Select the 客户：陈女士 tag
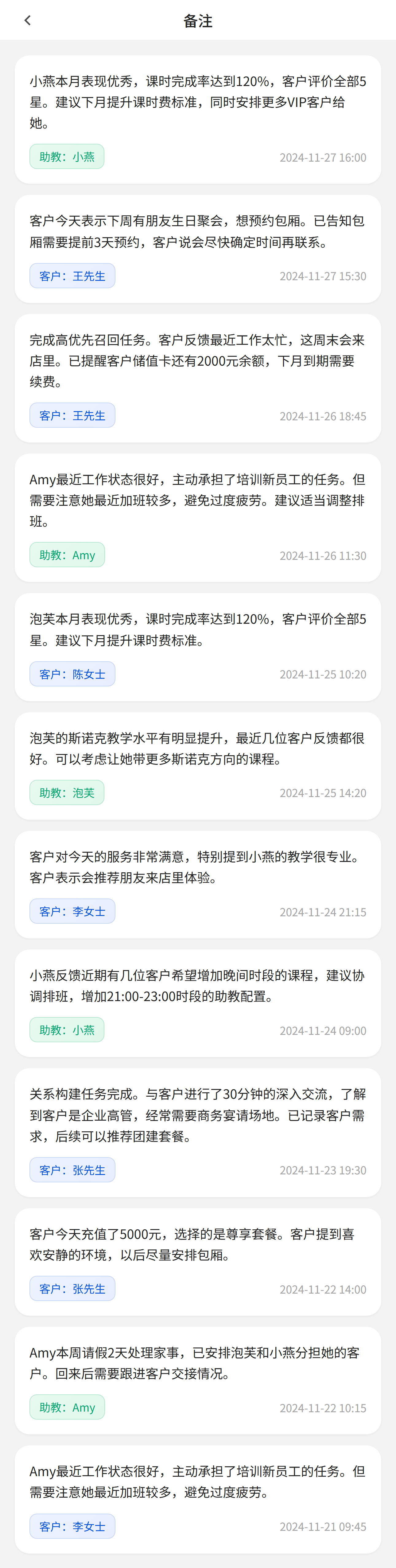This screenshot has width=396, height=1568. tap(72, 674)
